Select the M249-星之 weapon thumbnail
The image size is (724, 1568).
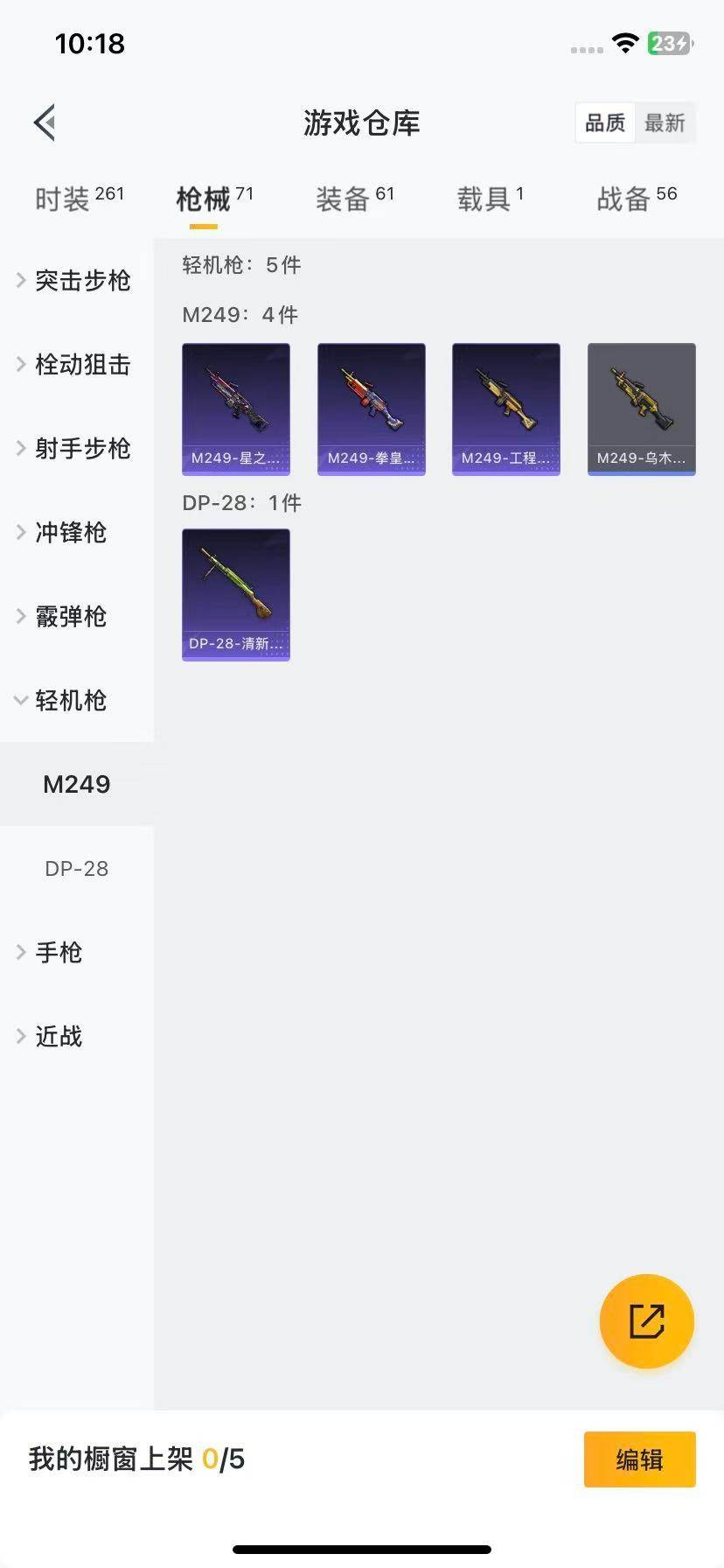click(x=236, y=409)
